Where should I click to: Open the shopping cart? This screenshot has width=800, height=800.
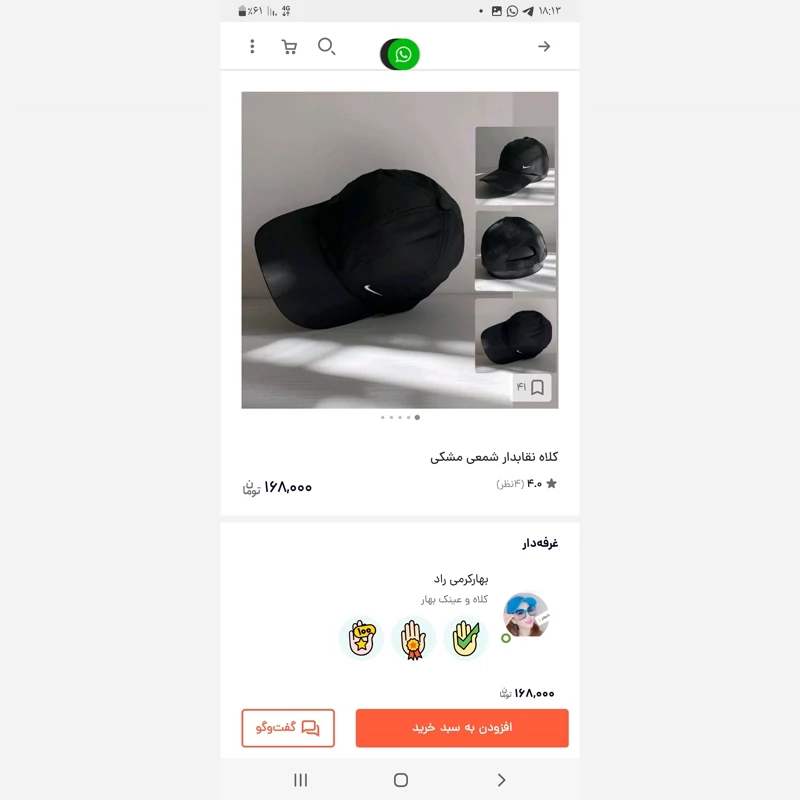289,47
